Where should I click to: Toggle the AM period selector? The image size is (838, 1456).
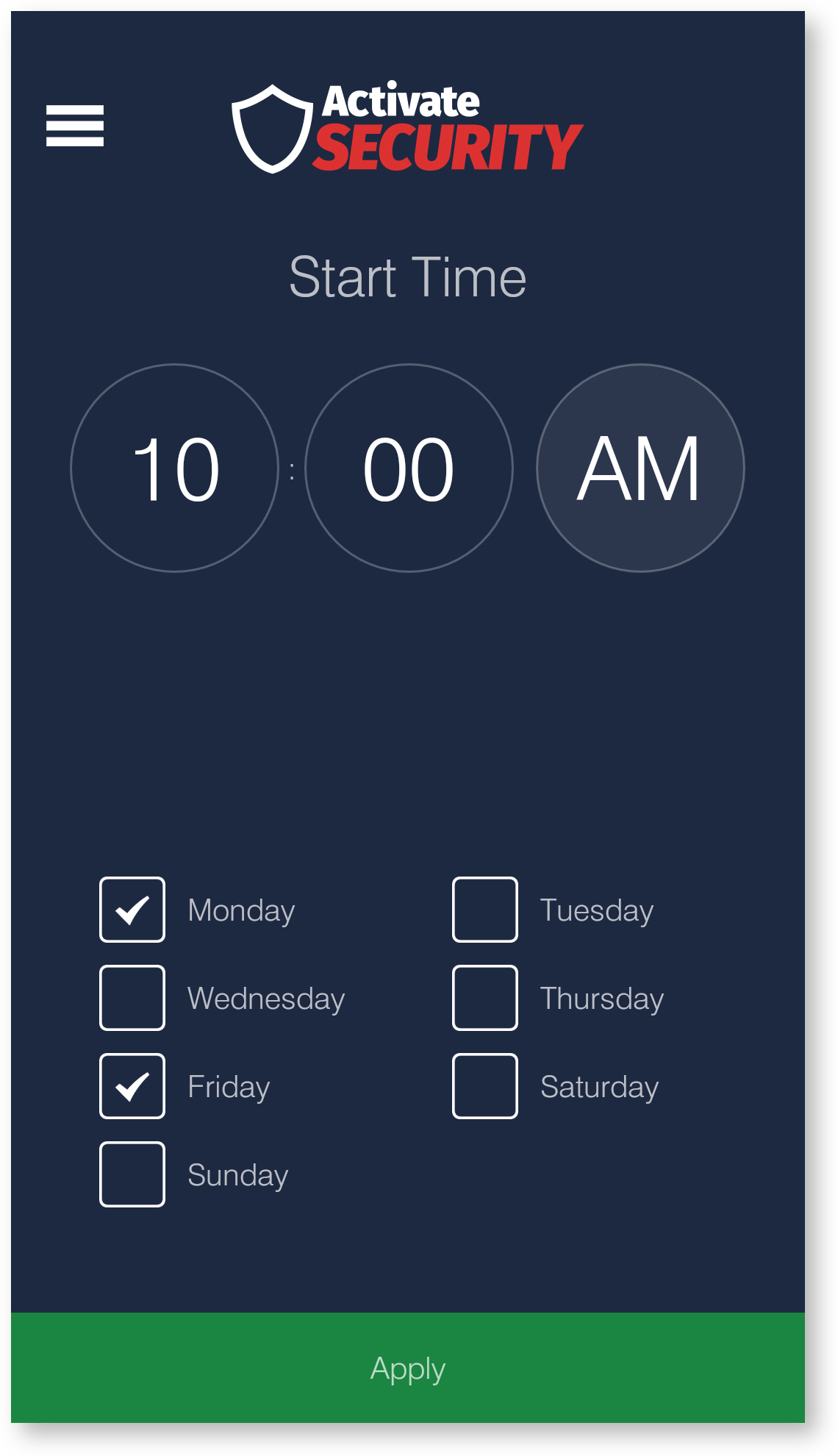click(x=640, y=468)
